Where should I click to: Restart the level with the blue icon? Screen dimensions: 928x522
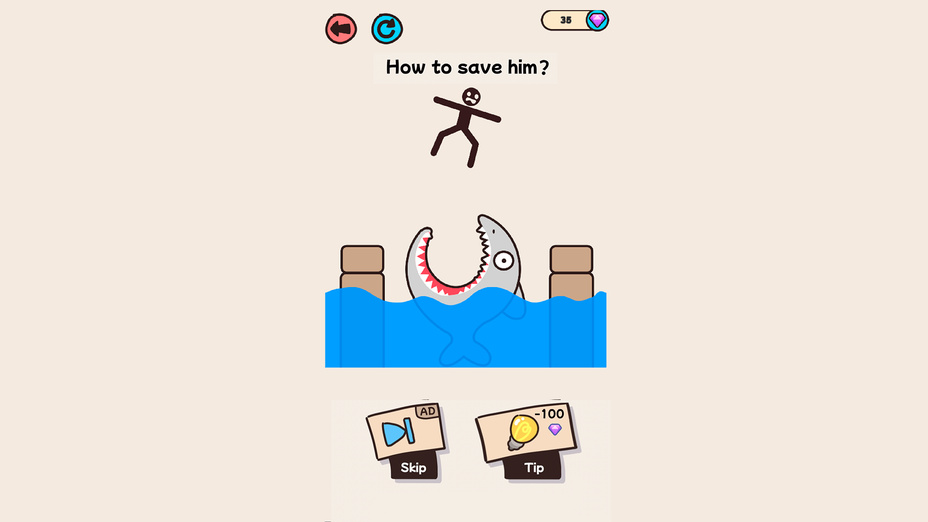click(x=387, y=29)
